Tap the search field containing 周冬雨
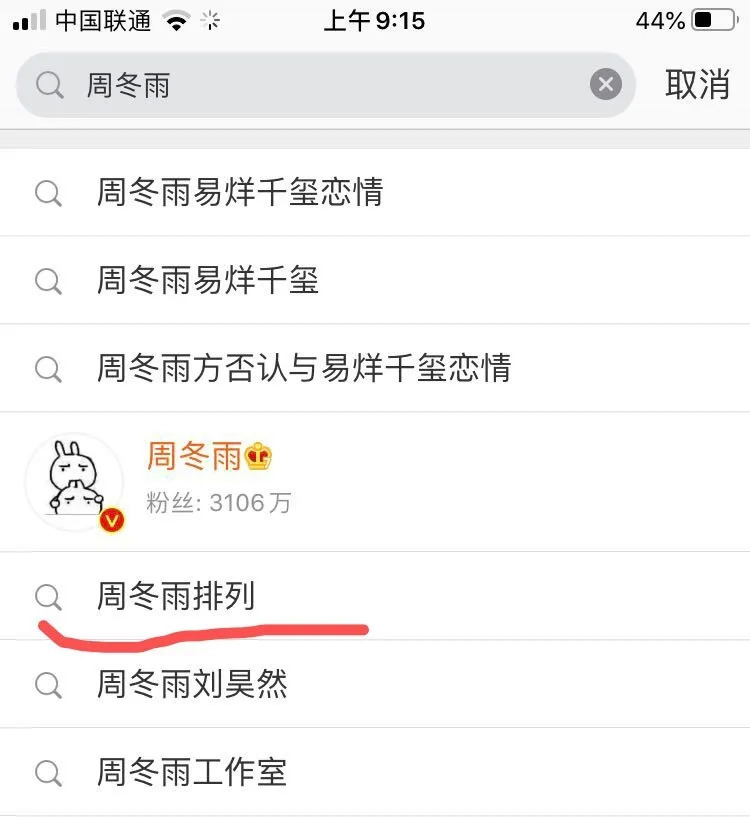Image resolution: width=750 pixels, height=821 pixels. click(300, 85)
